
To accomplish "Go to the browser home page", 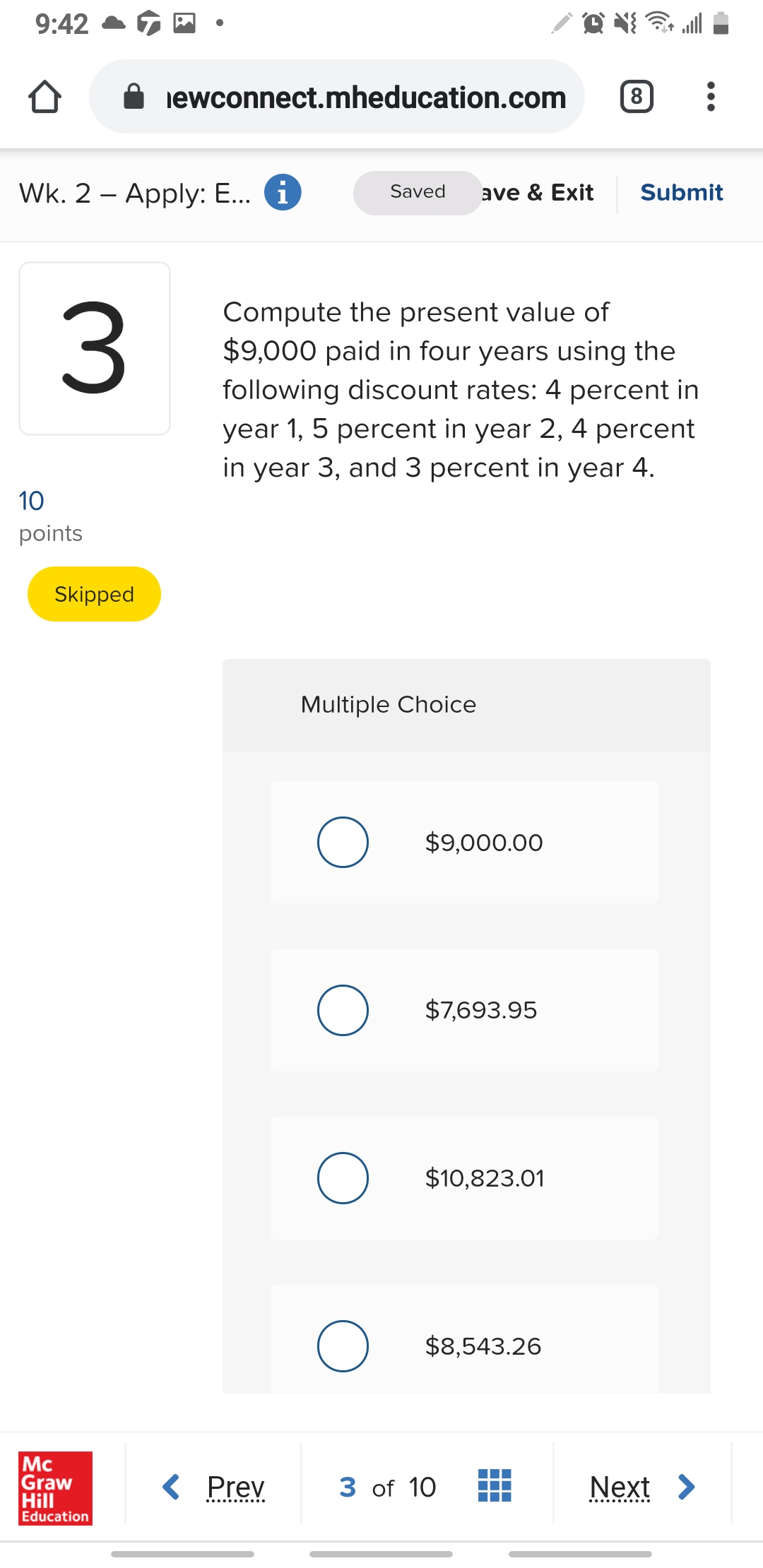I will coord(45,97).
